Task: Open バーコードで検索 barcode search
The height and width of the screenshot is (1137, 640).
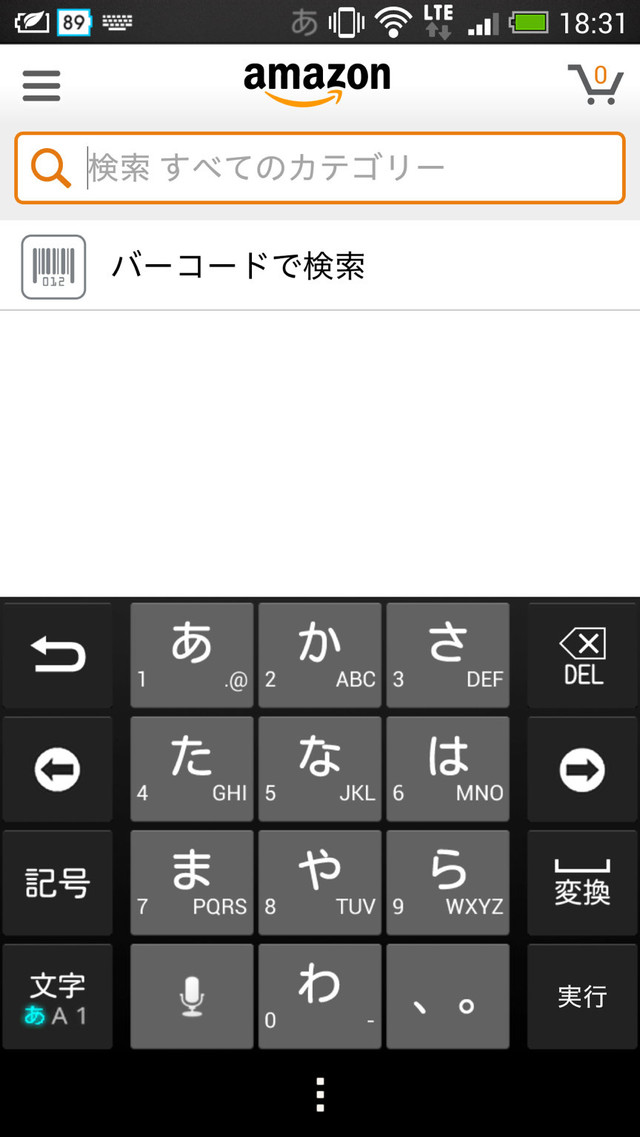Action: tap(237, 266)
